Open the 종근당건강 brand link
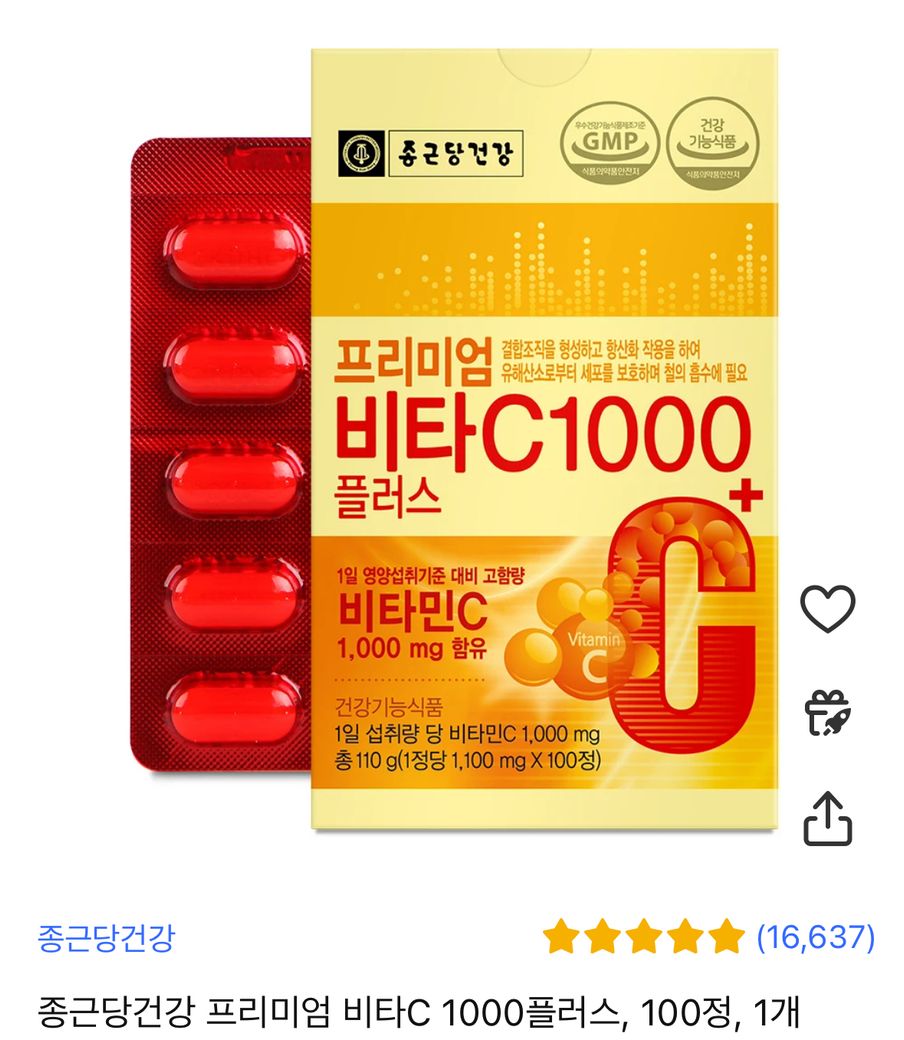 (106, 938)
